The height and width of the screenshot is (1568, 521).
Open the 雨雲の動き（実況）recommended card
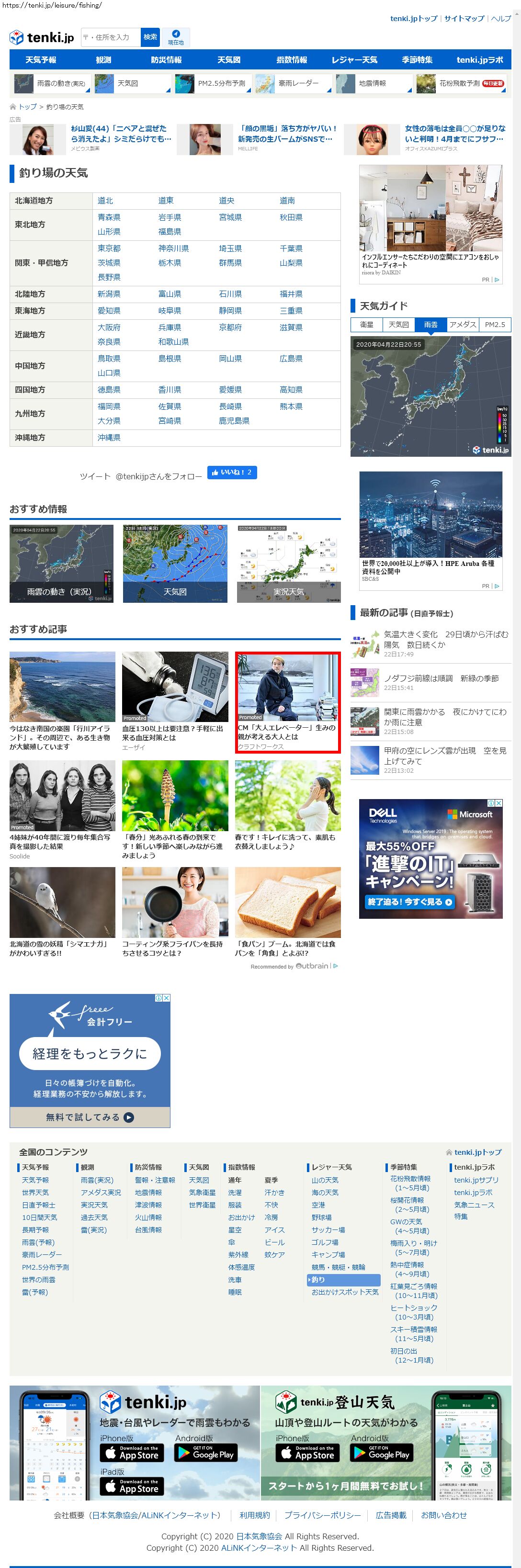(x=61, y=564)
